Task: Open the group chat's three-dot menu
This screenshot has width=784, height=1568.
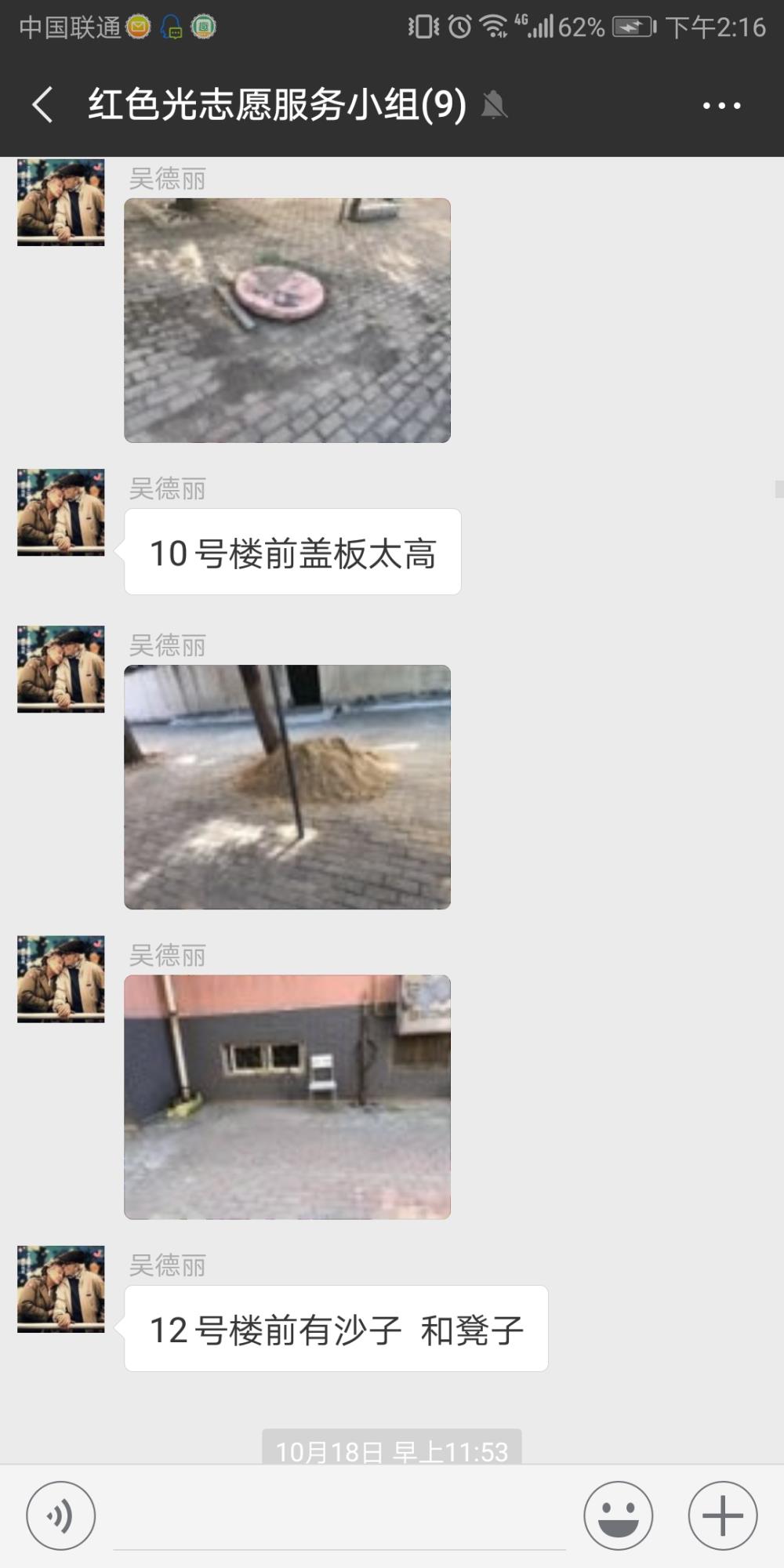Action: pos(721,105)
